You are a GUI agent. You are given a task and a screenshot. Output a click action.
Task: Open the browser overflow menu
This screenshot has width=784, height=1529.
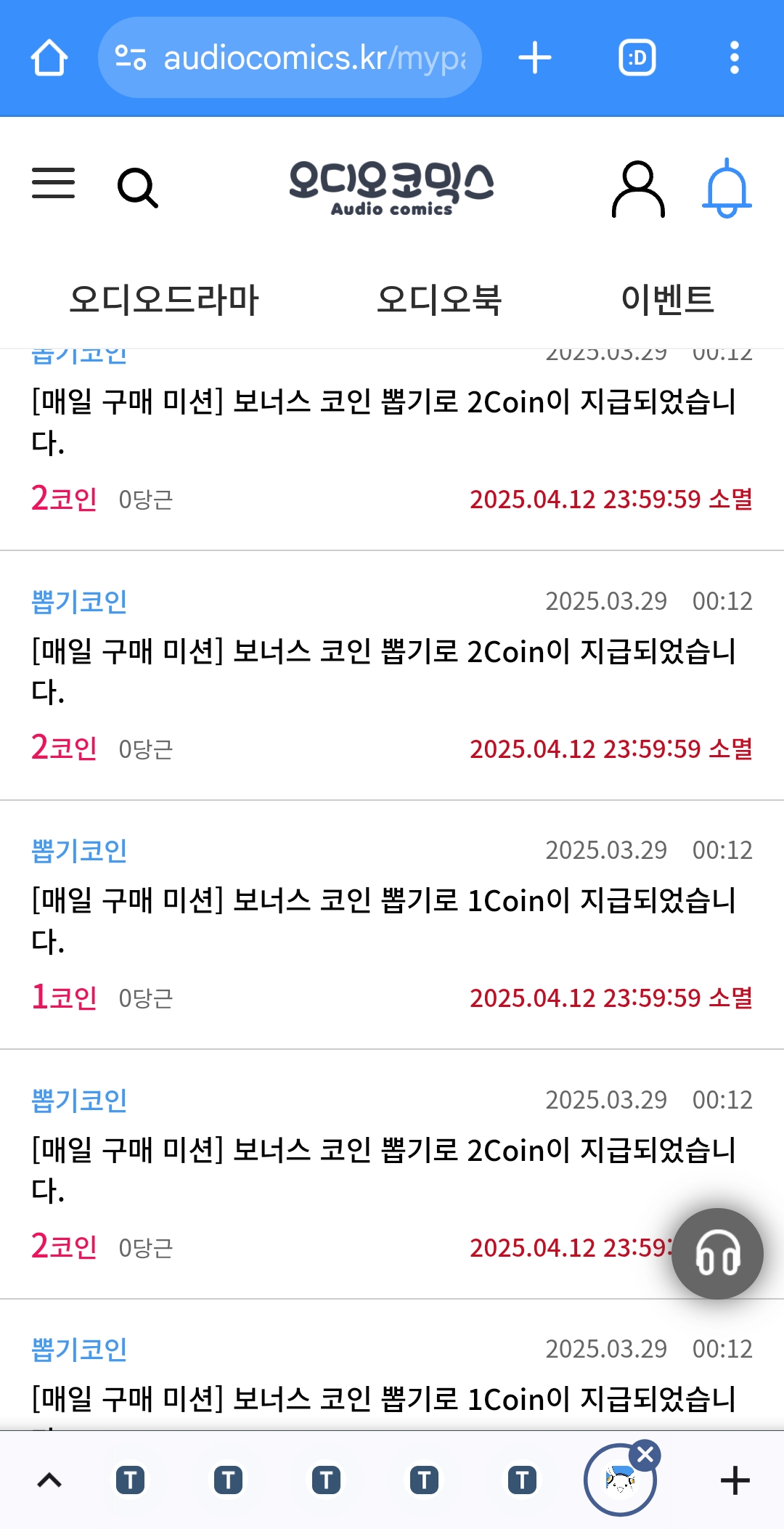tap(735, 58)
